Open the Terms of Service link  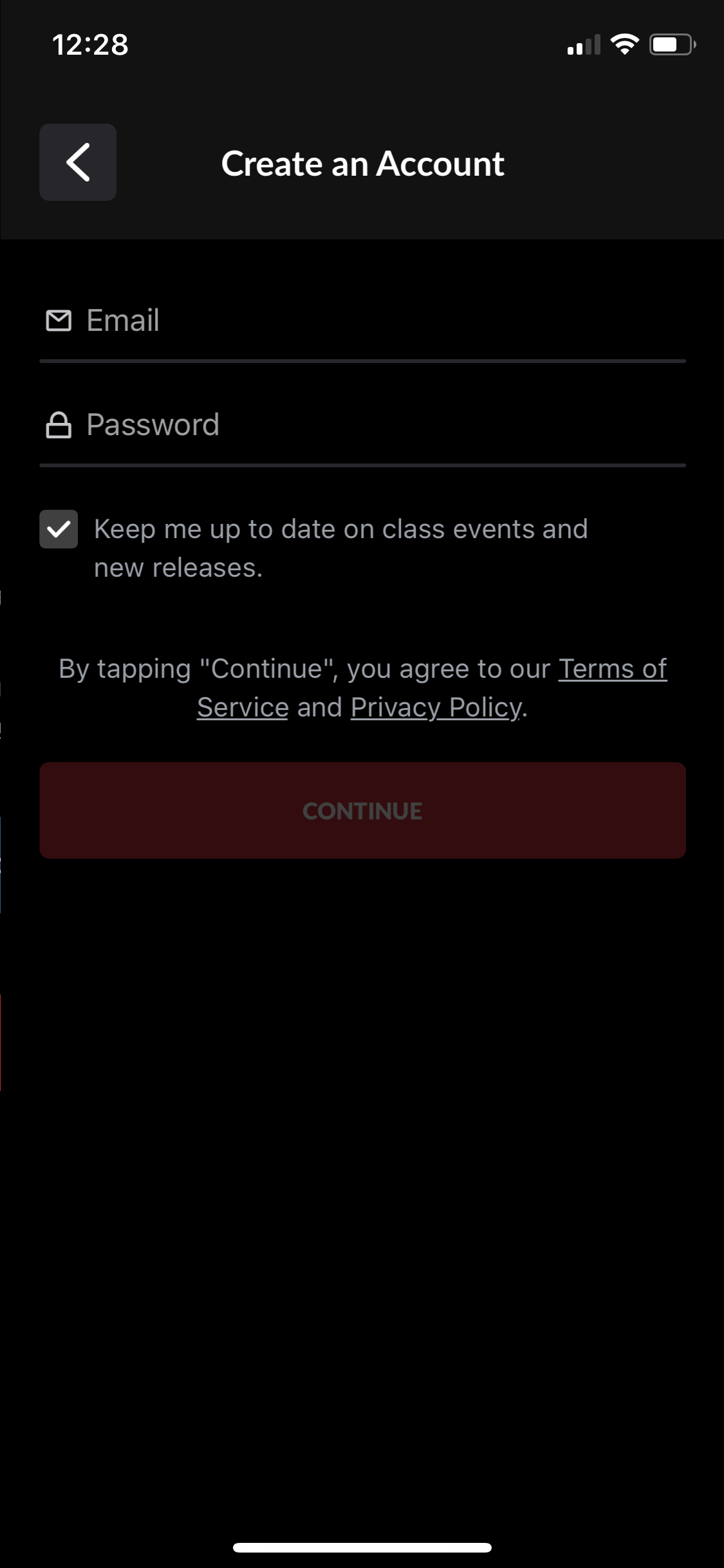click(613, 669)
